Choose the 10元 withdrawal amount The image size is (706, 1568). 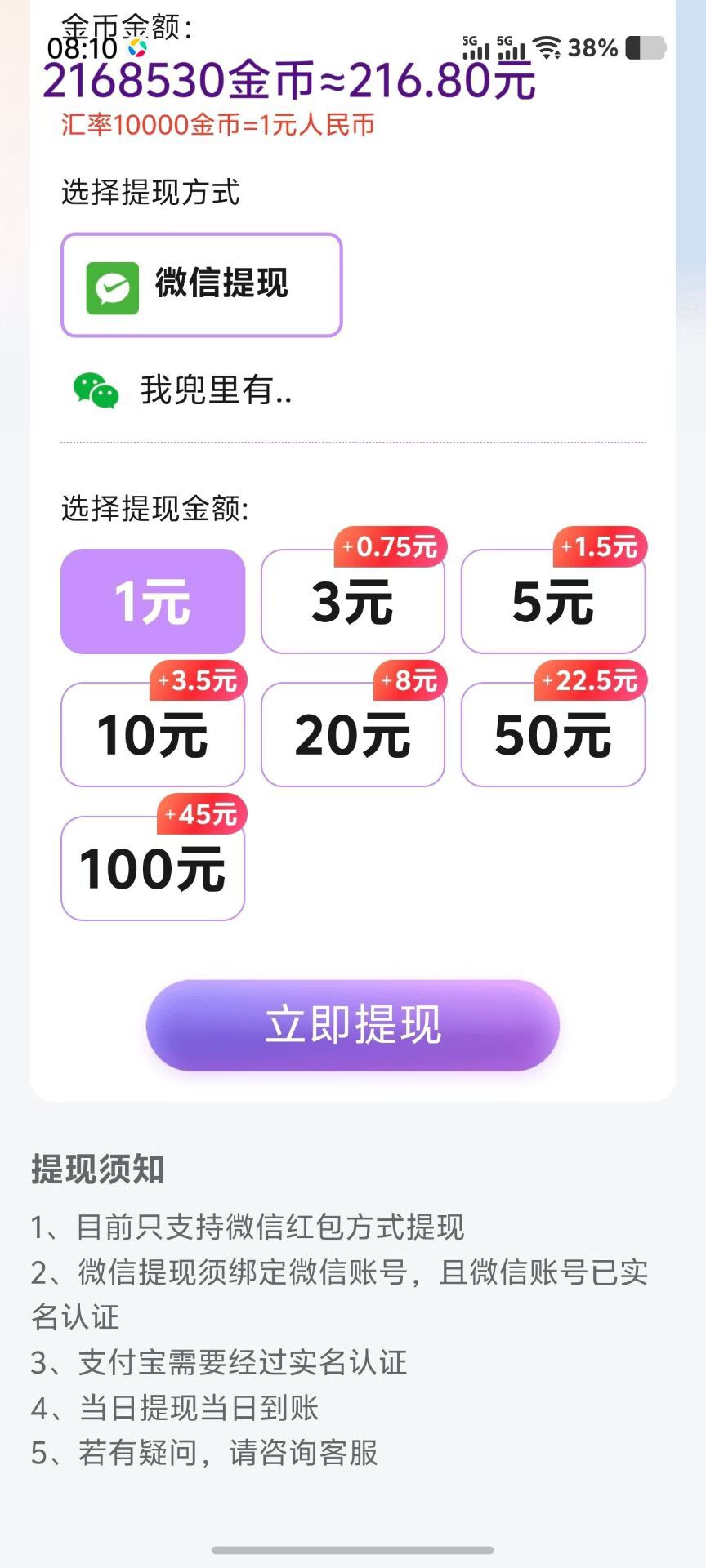pos(153,734)
